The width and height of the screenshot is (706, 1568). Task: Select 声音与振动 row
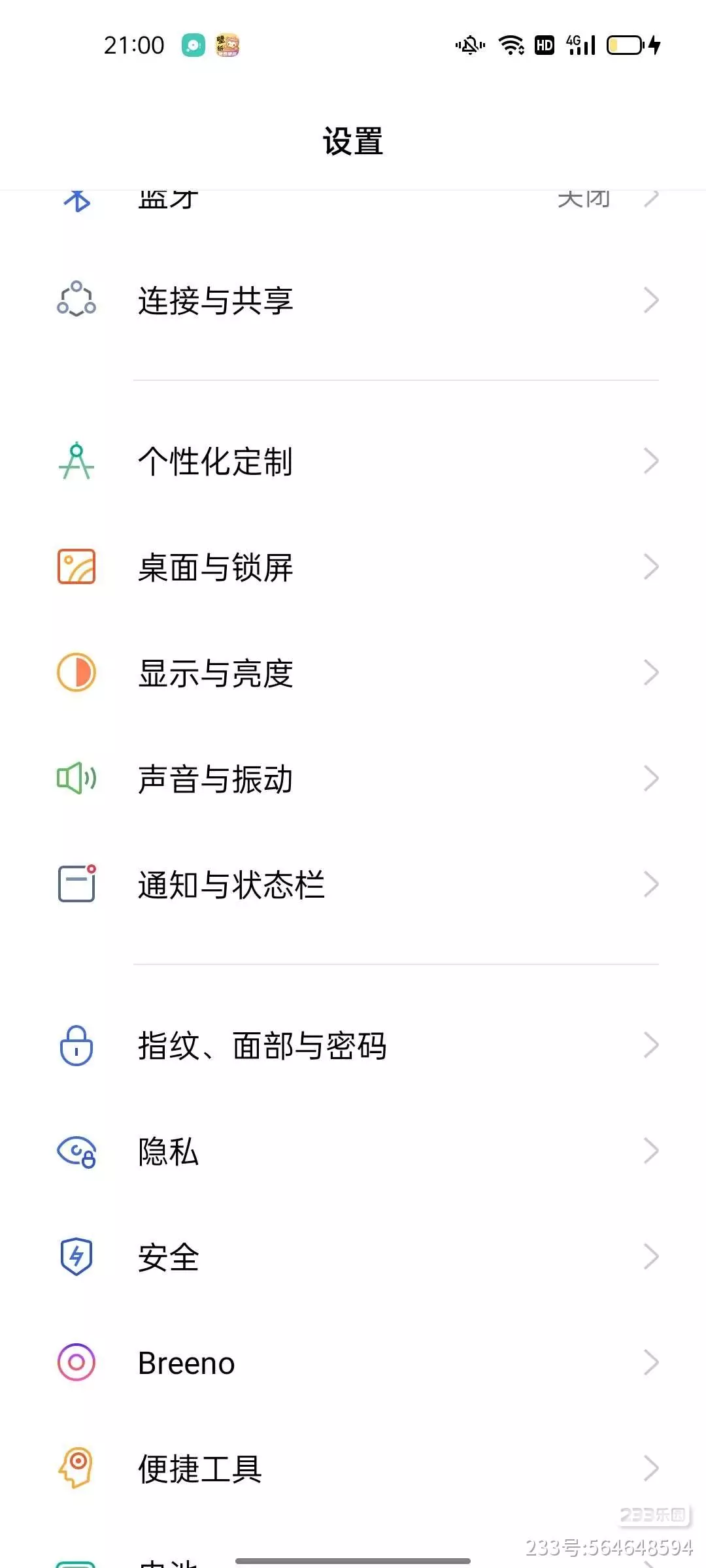pyautogui.click(x=353, y=779)
